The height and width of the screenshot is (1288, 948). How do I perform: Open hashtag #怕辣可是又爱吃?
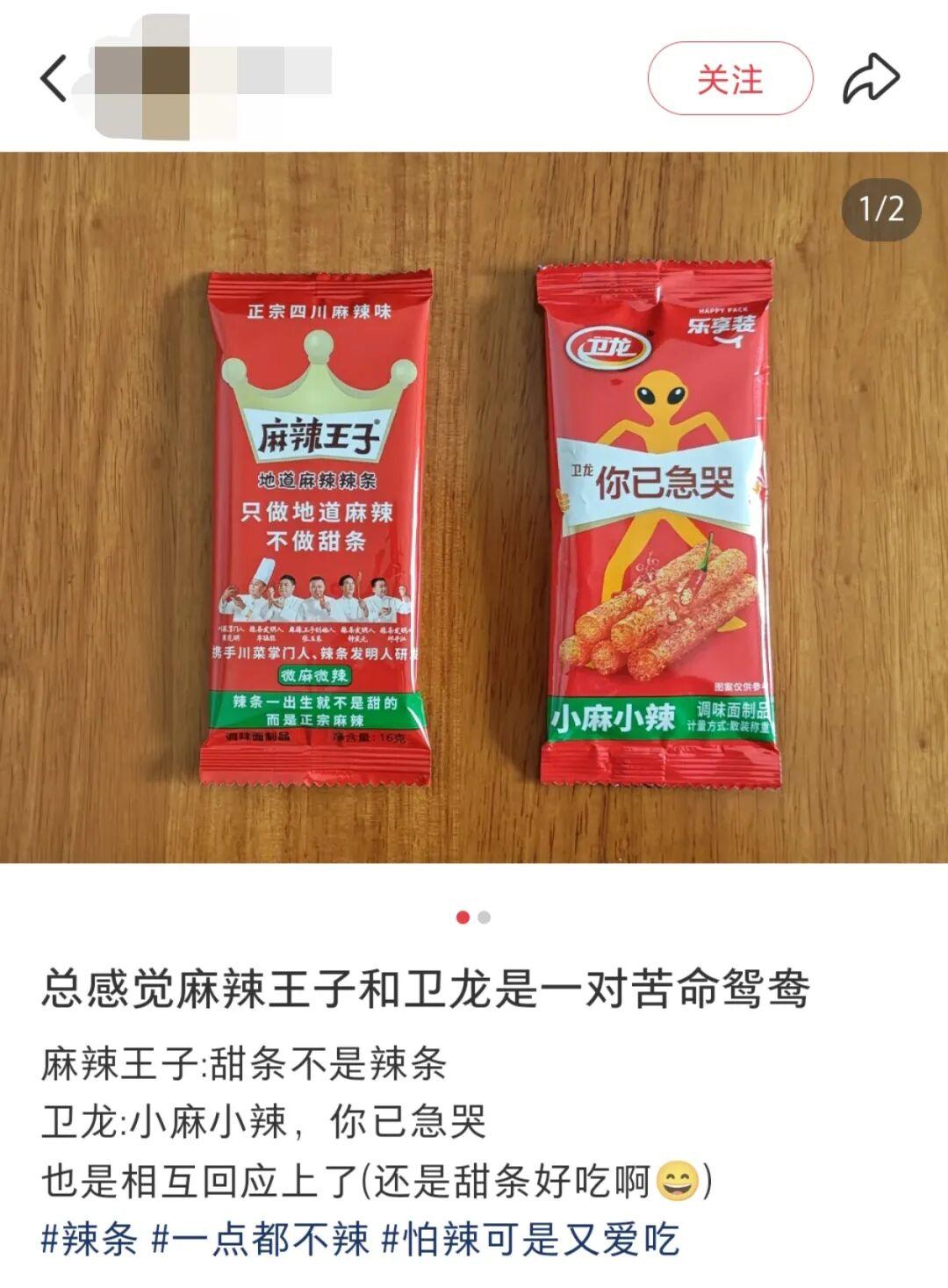pyautogui.click(x=530, y=1239)
